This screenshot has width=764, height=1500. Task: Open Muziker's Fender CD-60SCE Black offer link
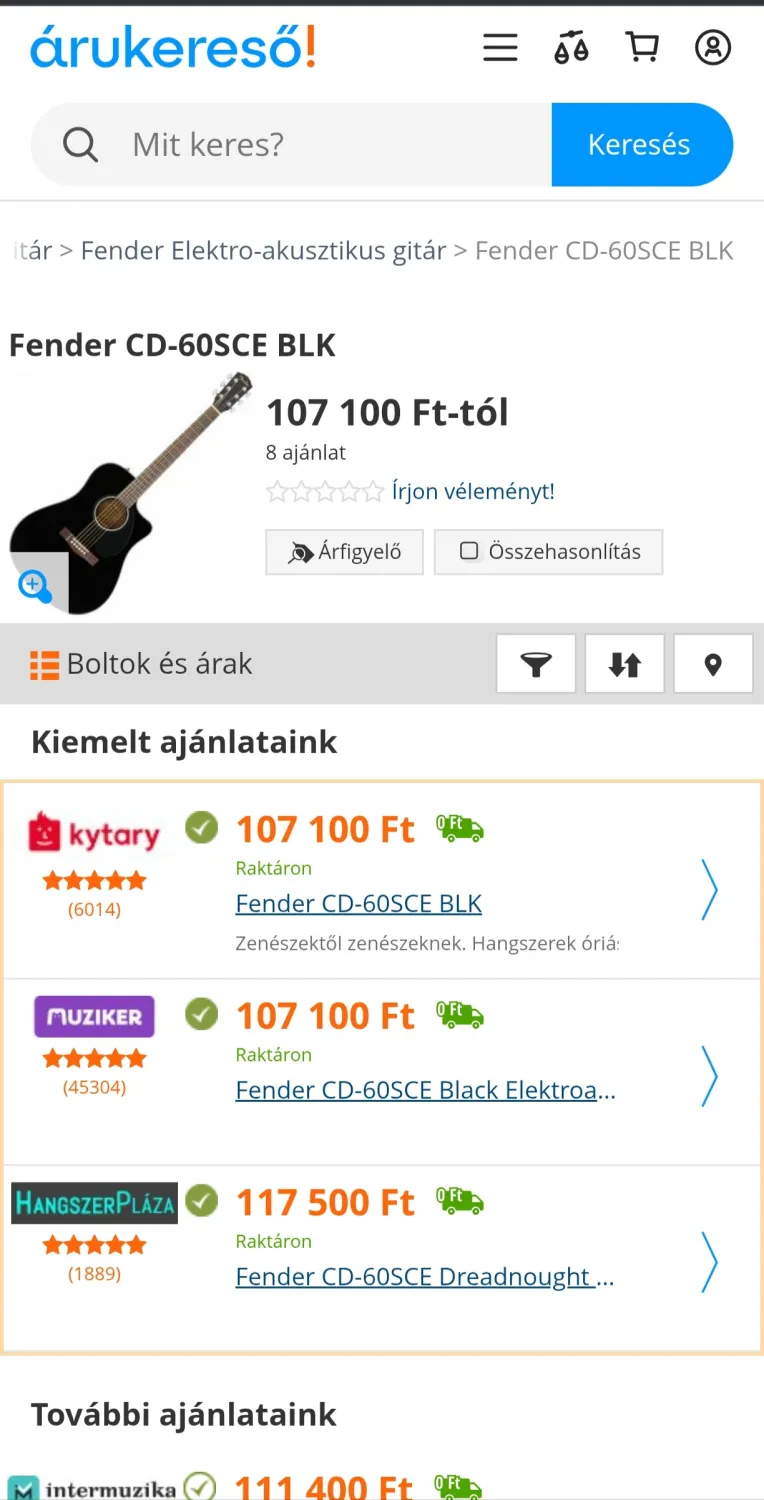point(425,1090)
